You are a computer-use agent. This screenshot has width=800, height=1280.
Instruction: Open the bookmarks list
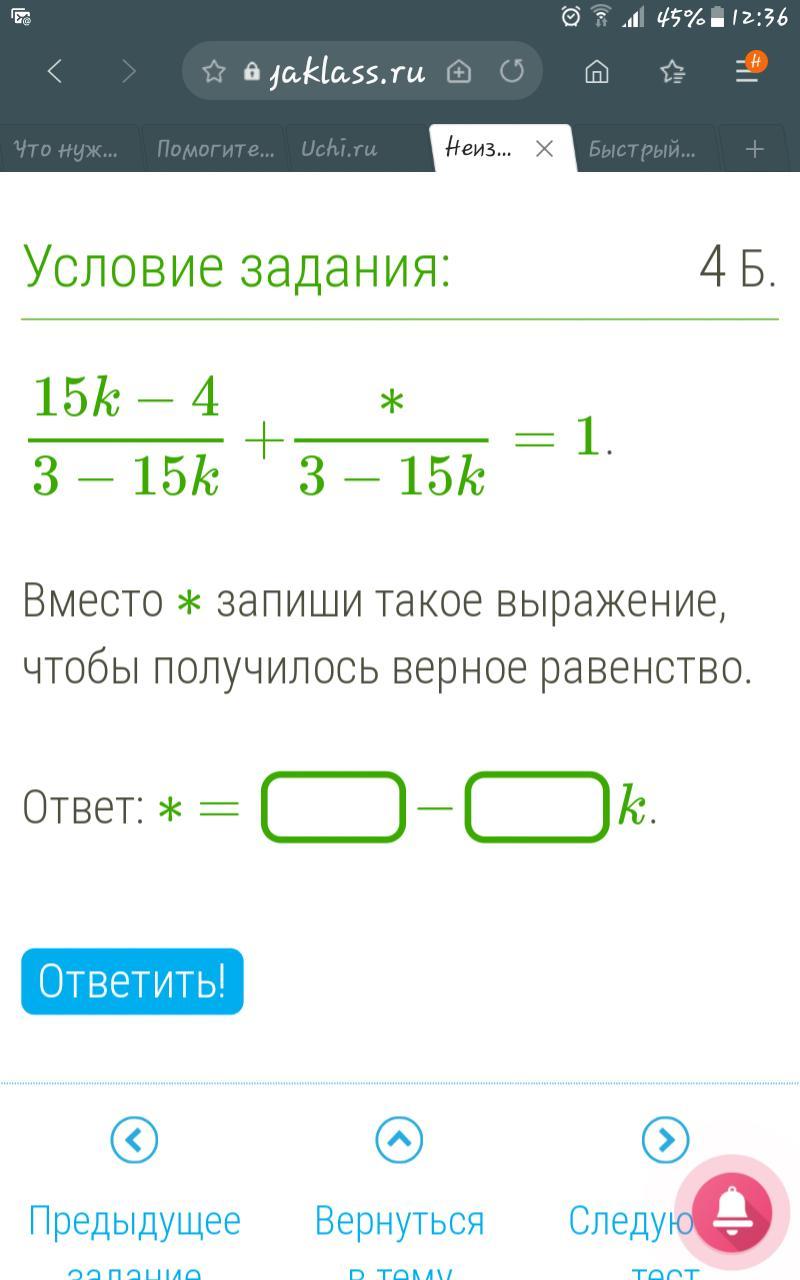coord(673,72)
